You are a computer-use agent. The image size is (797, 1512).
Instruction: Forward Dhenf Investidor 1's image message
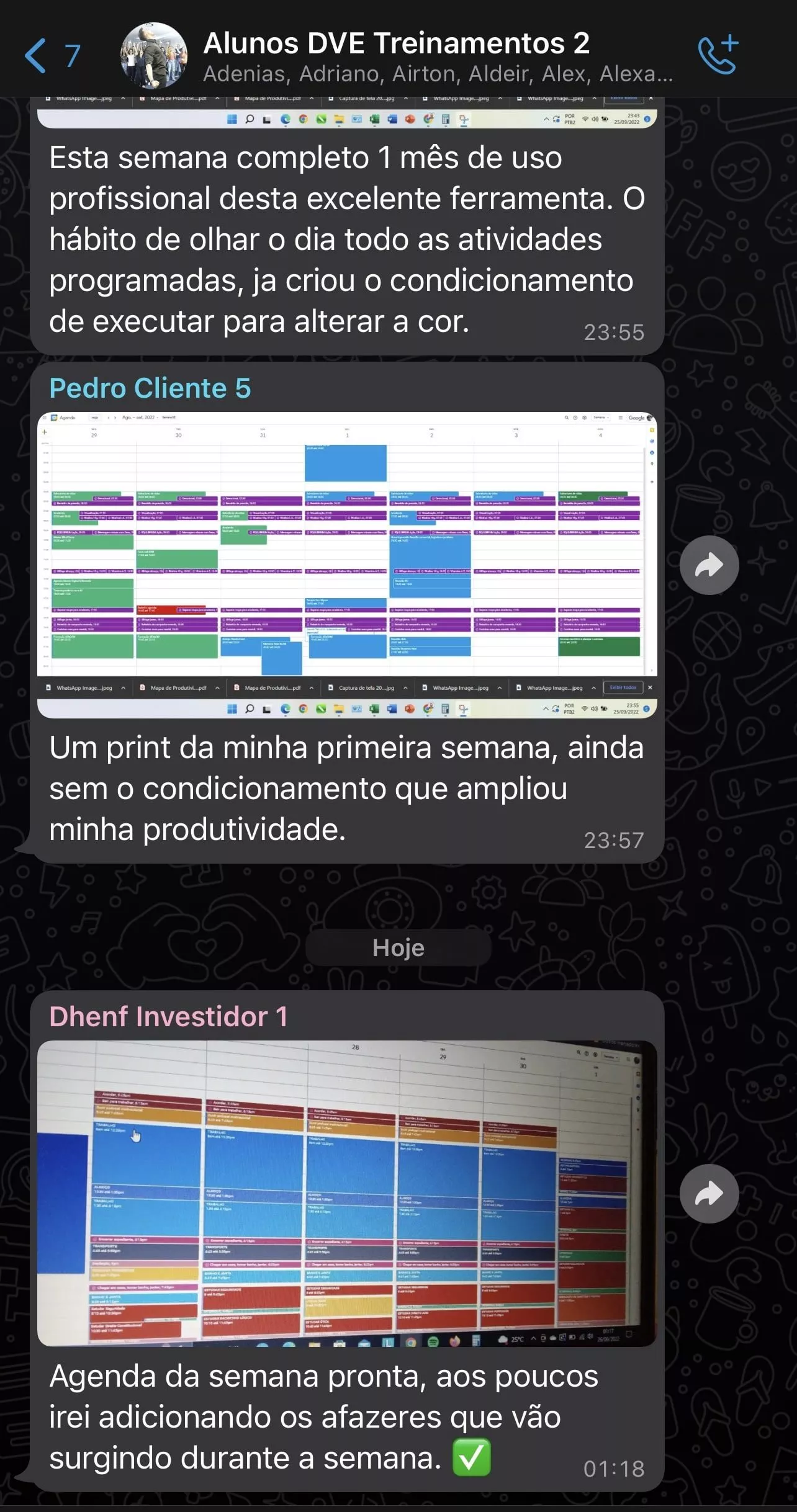click(x=709, y=1194)
